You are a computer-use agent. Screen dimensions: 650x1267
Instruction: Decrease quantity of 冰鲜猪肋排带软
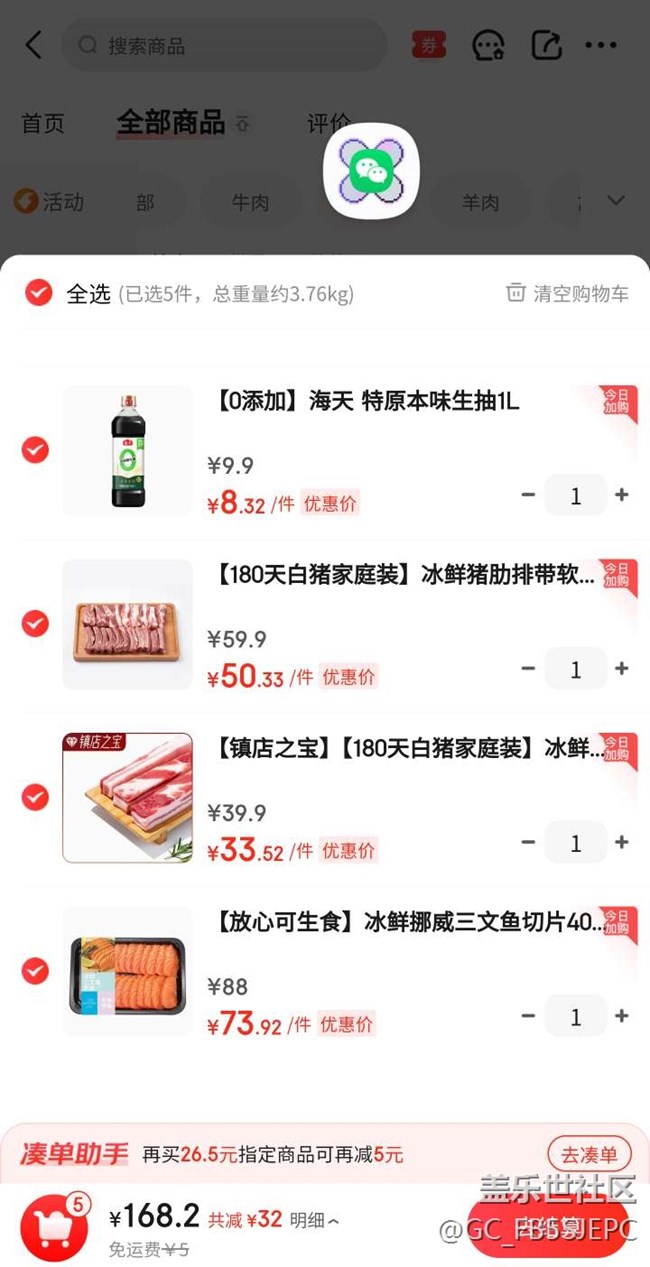[x=528, y=669]
